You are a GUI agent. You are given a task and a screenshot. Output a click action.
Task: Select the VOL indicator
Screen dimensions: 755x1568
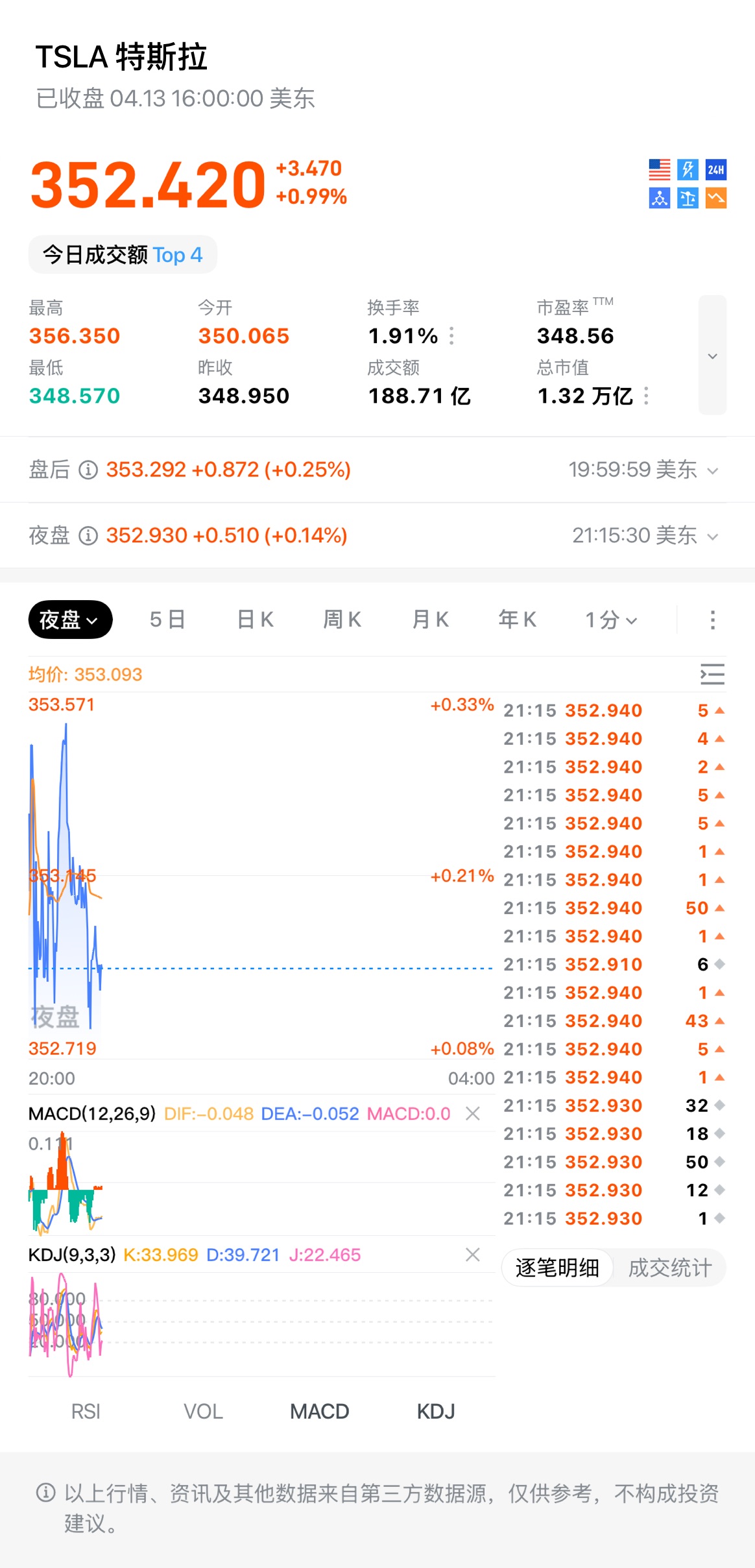click(x=203, y=1411)
